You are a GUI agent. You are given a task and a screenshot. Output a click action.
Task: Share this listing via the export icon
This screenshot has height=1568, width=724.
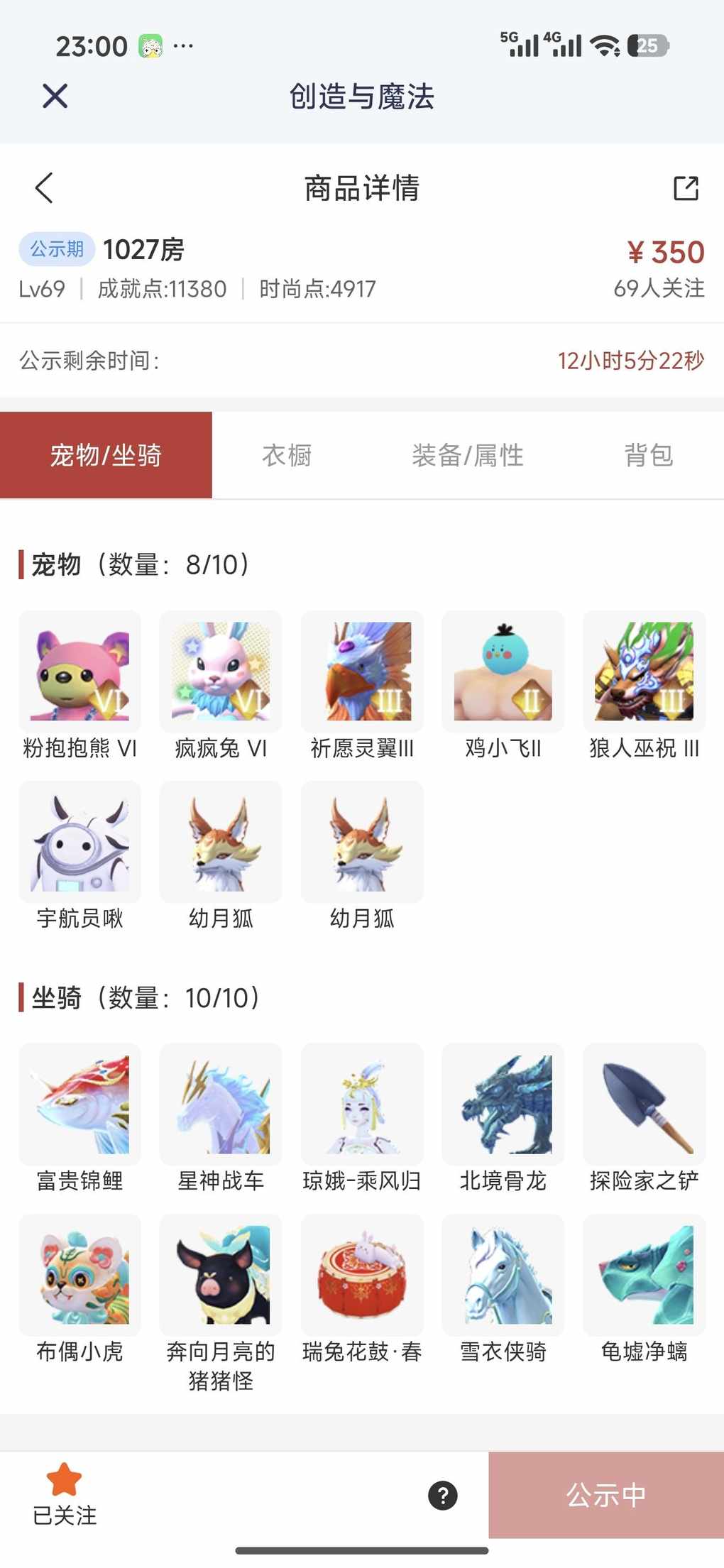tap(686, 188)
